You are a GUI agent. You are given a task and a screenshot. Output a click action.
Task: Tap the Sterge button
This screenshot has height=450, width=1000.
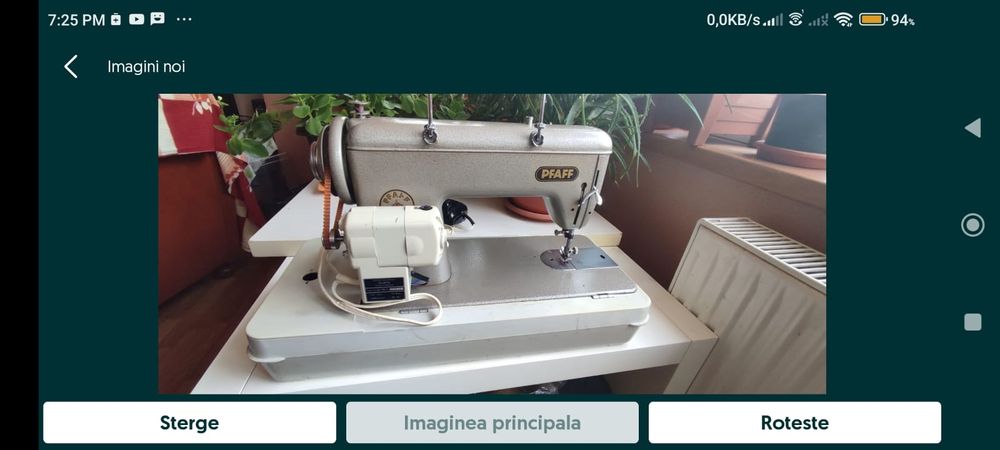[x=189, y=422]
